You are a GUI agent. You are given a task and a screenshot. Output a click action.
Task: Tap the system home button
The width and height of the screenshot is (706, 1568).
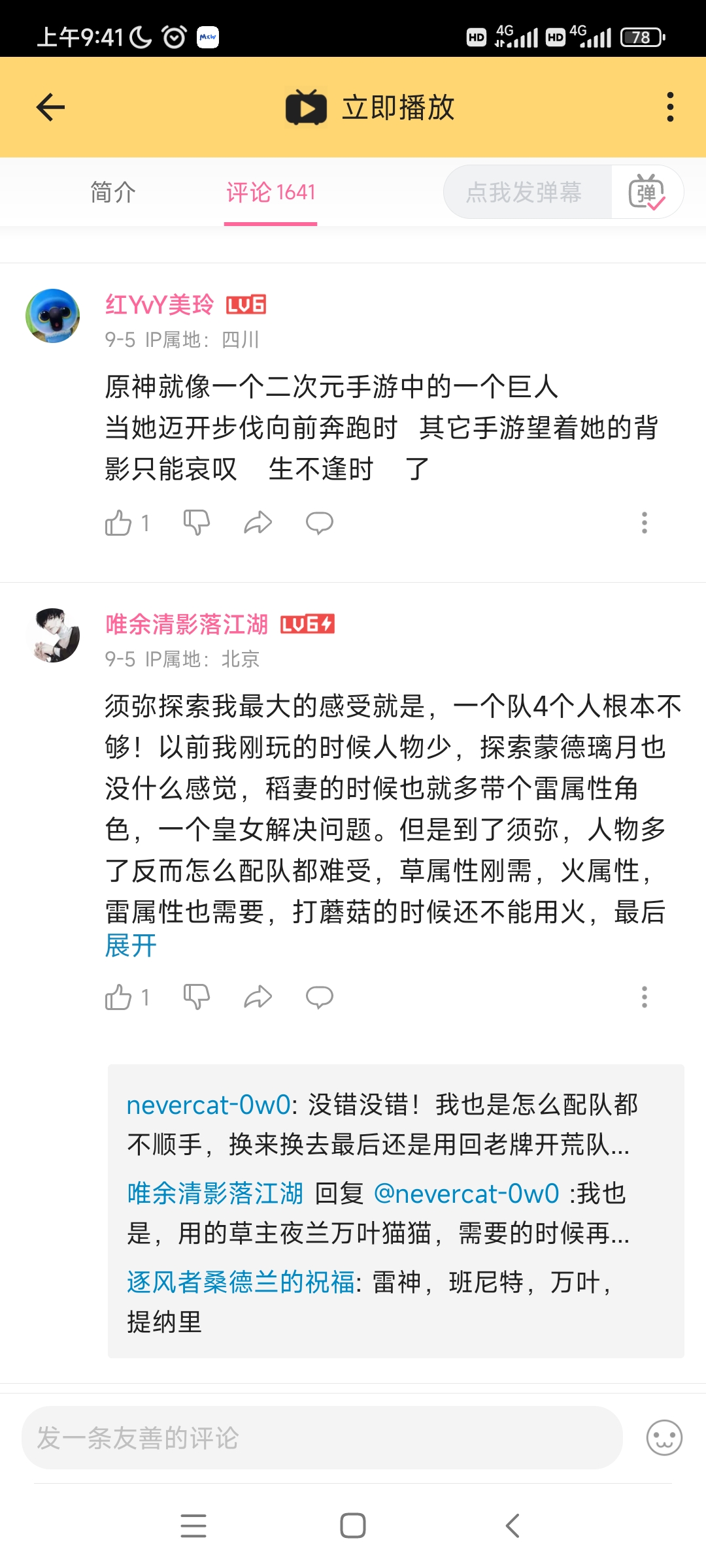tap(353, 1526)
